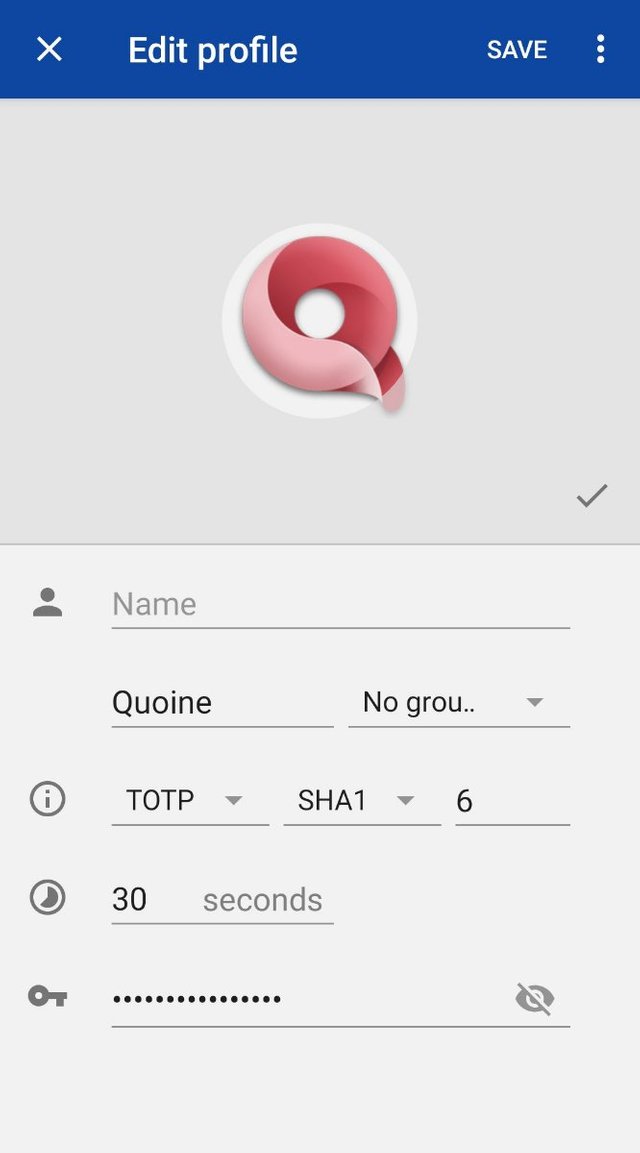This screenshot has width=640, height=1153.
Task: Reveal the secret key with eye icon
Action: coord(535,998)
